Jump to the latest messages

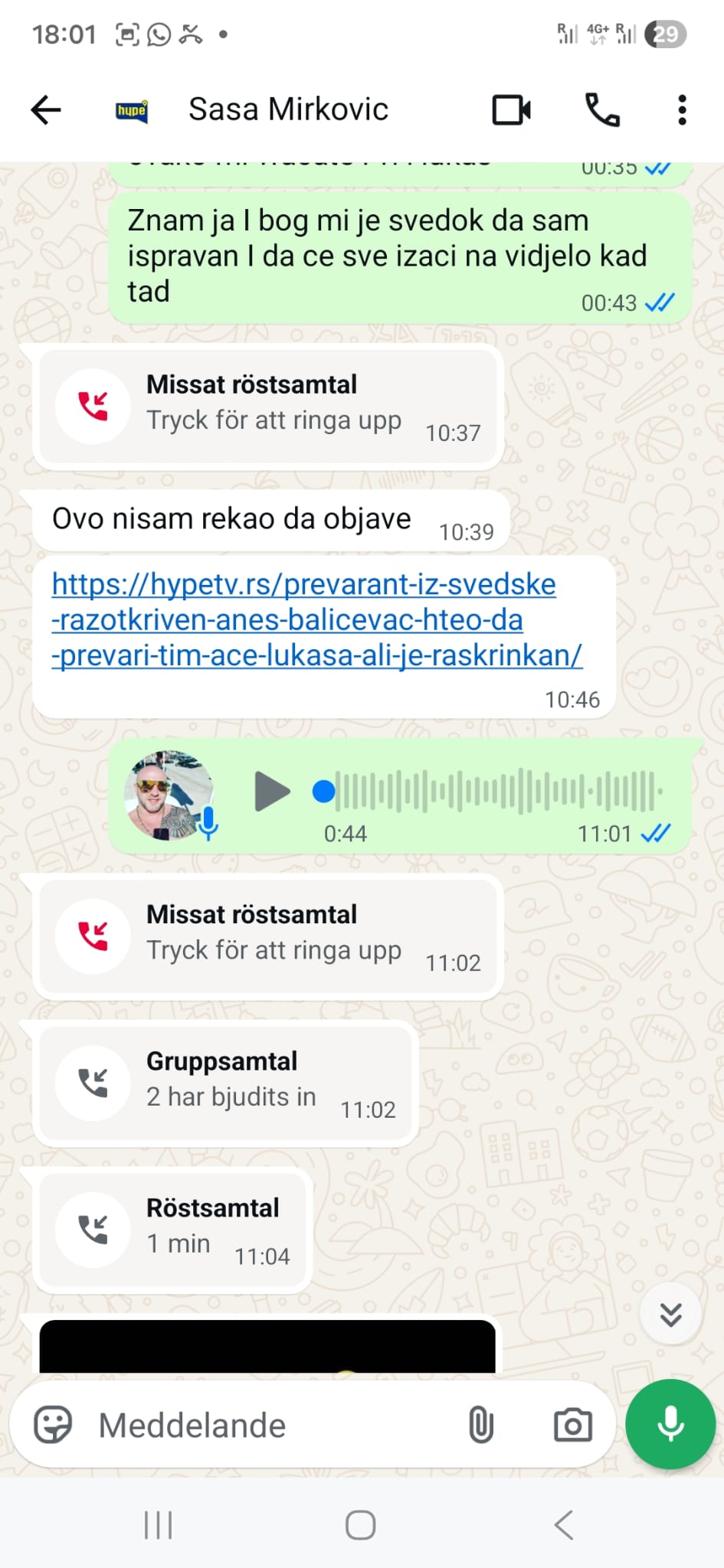tap(670, 1315)
